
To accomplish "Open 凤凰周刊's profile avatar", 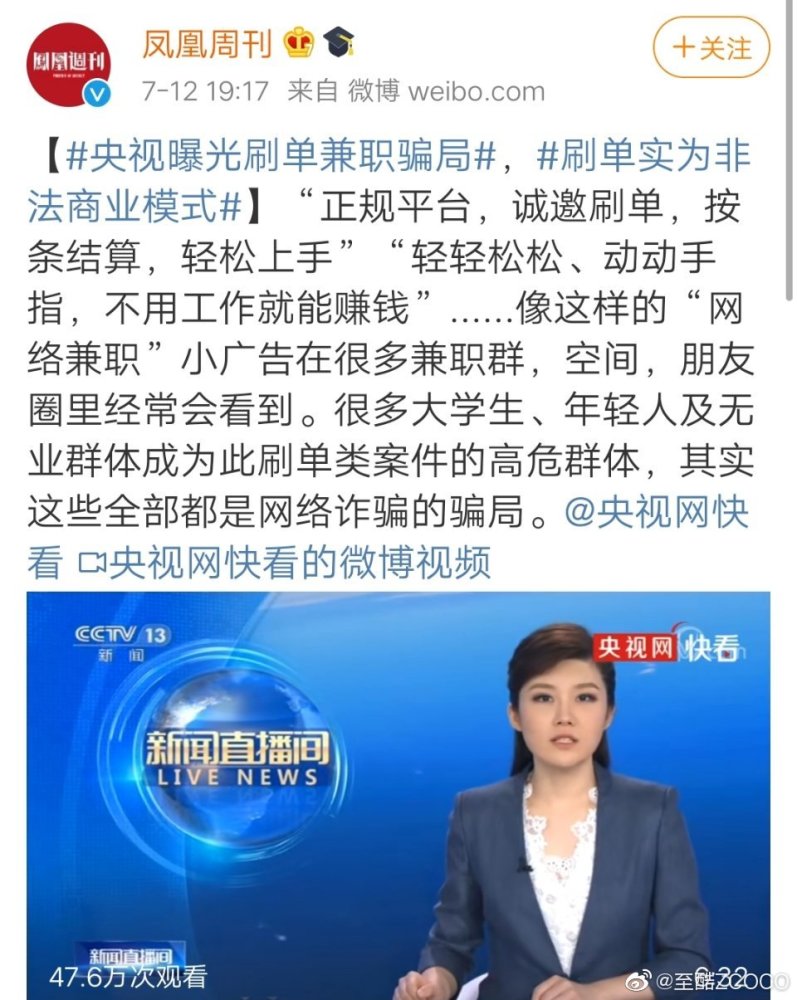I will [66, 64].
